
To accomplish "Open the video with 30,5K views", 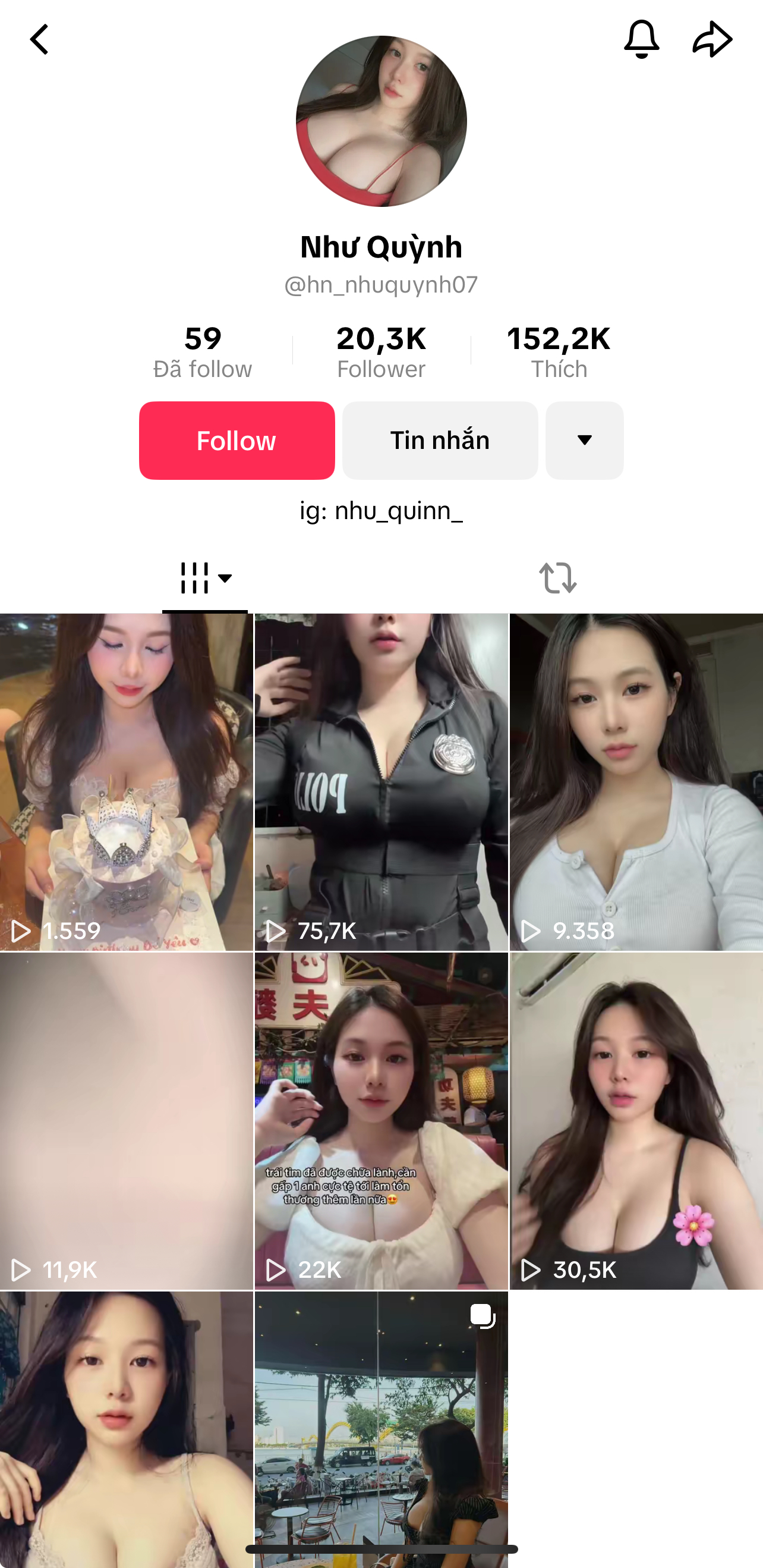I will tap(636, 1121).
